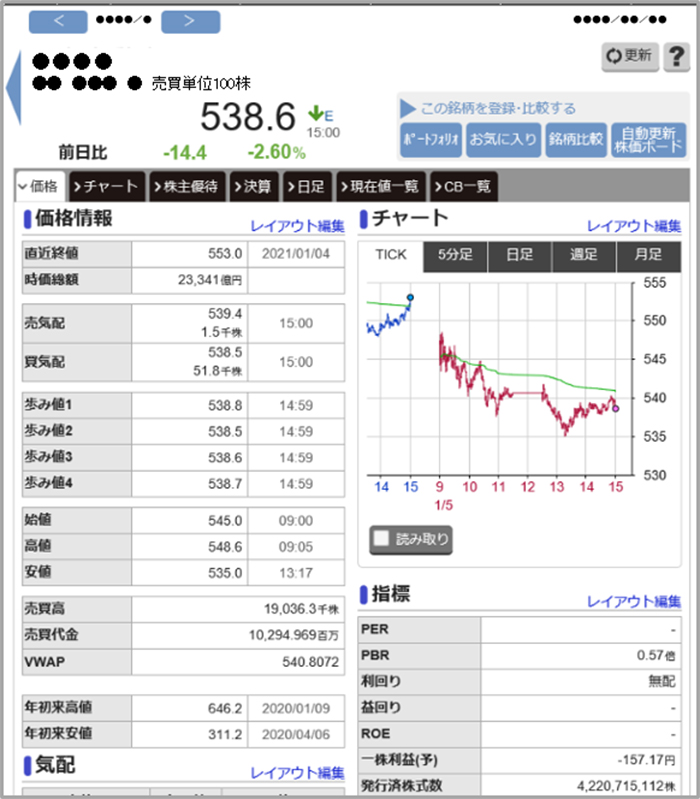Open 自動更新株価ボード
The height and width of the screenshot is (799, 700).
(x=649, y=139)
